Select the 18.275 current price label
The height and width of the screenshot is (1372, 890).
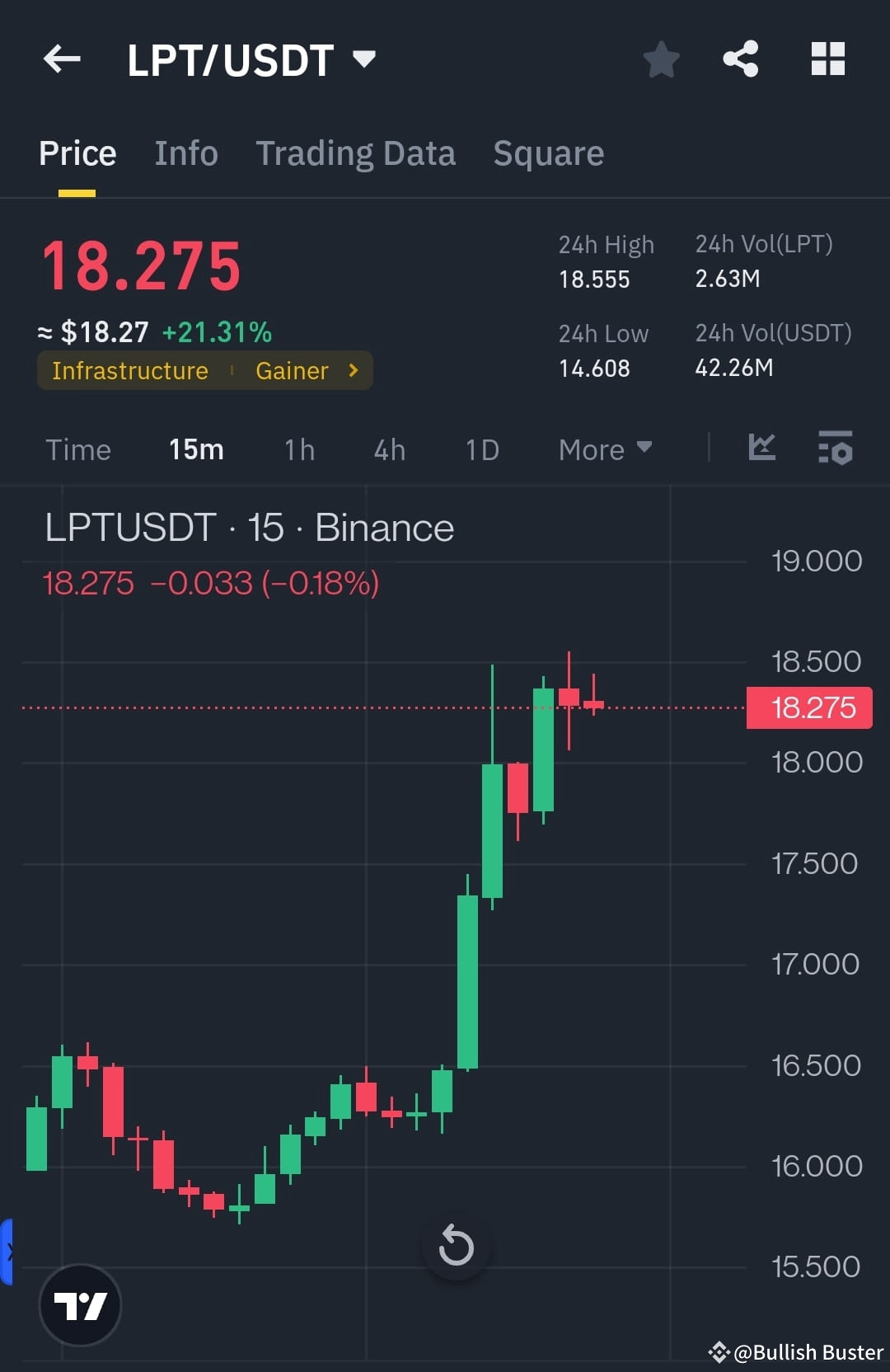(x=808, y=707)
